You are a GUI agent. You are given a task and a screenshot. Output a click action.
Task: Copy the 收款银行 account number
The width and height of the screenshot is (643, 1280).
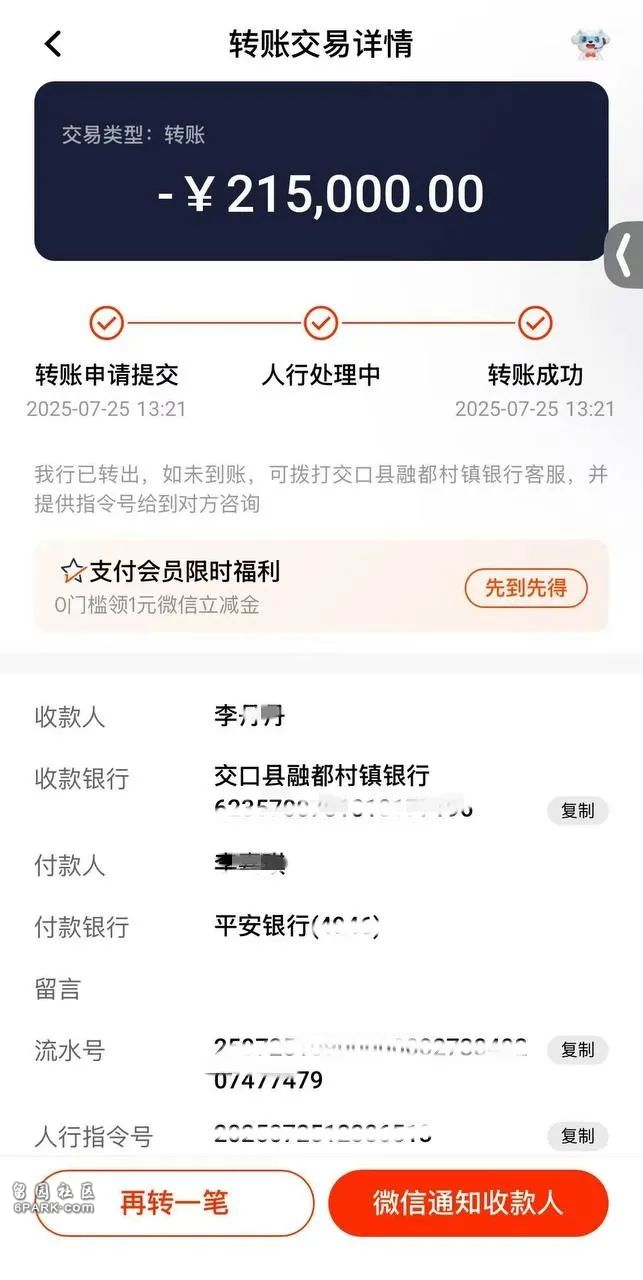pos(577,811)
